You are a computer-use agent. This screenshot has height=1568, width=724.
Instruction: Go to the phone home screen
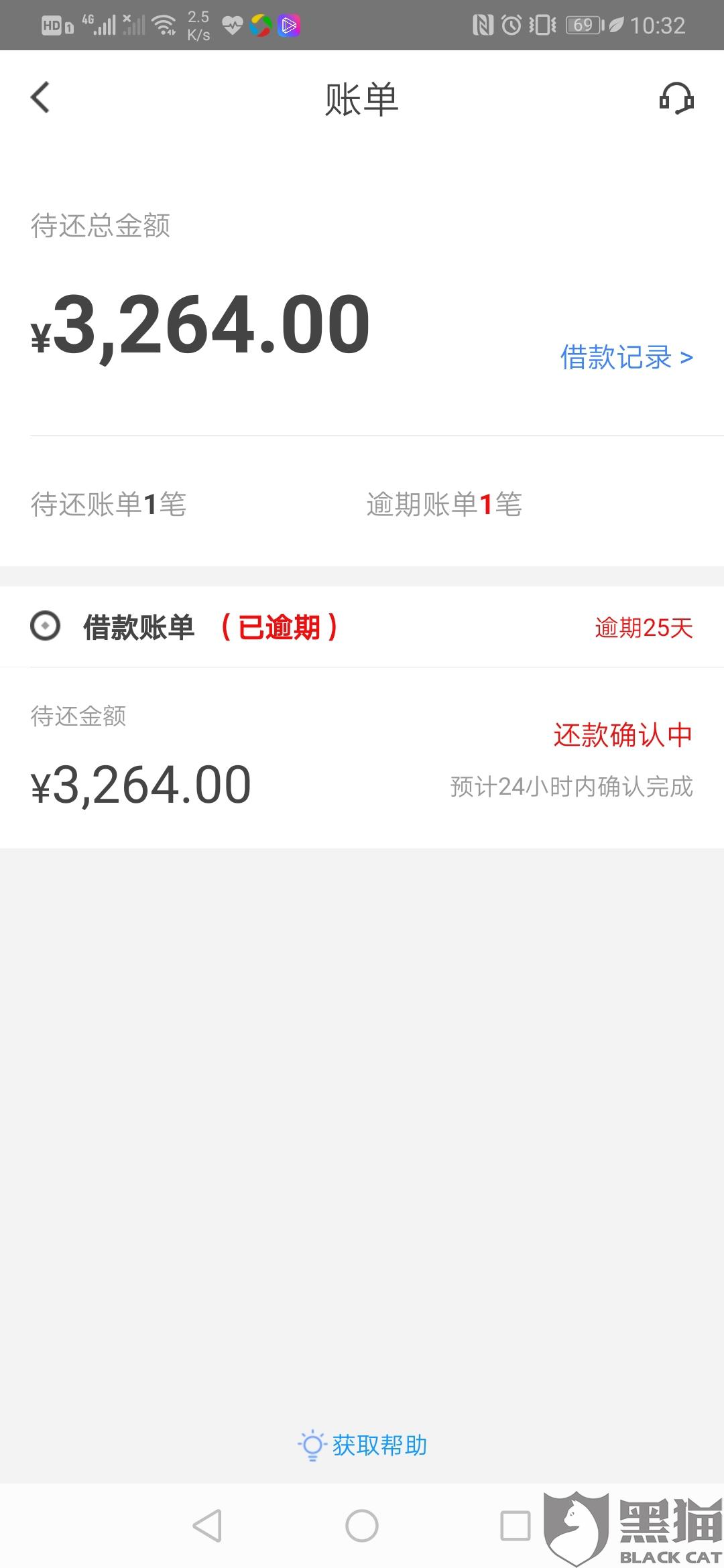pos(362,1526)
